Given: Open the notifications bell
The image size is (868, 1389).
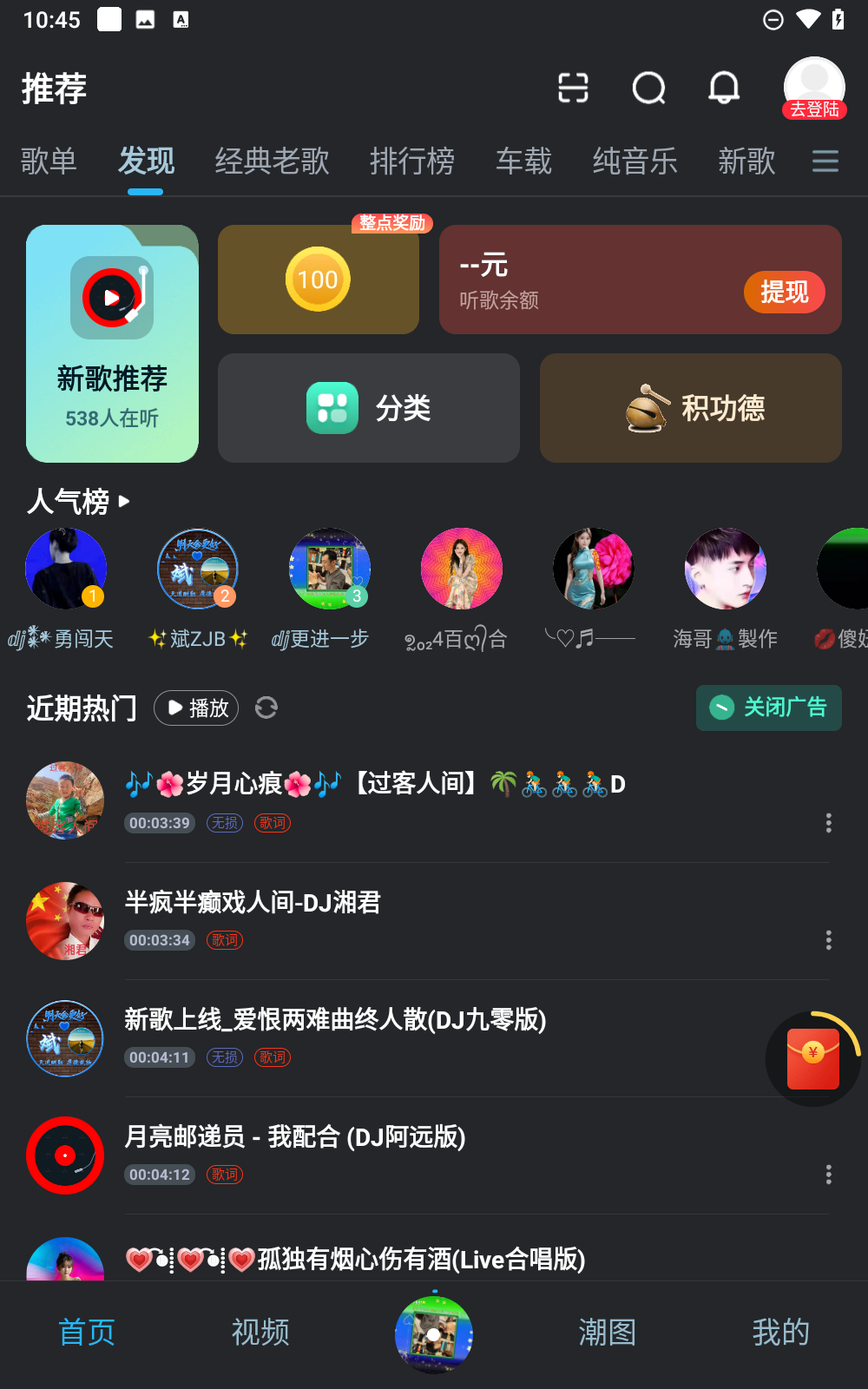Looking at the screenshot, I should (724, 88).
